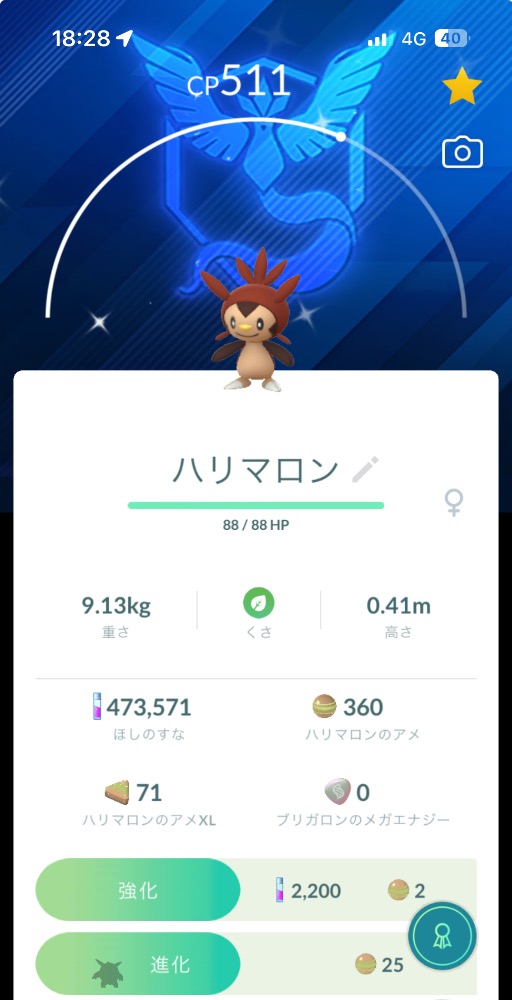Edit the ハリマロン nickname with pencil icon
512x1000 pixels.
coord(366,470)
